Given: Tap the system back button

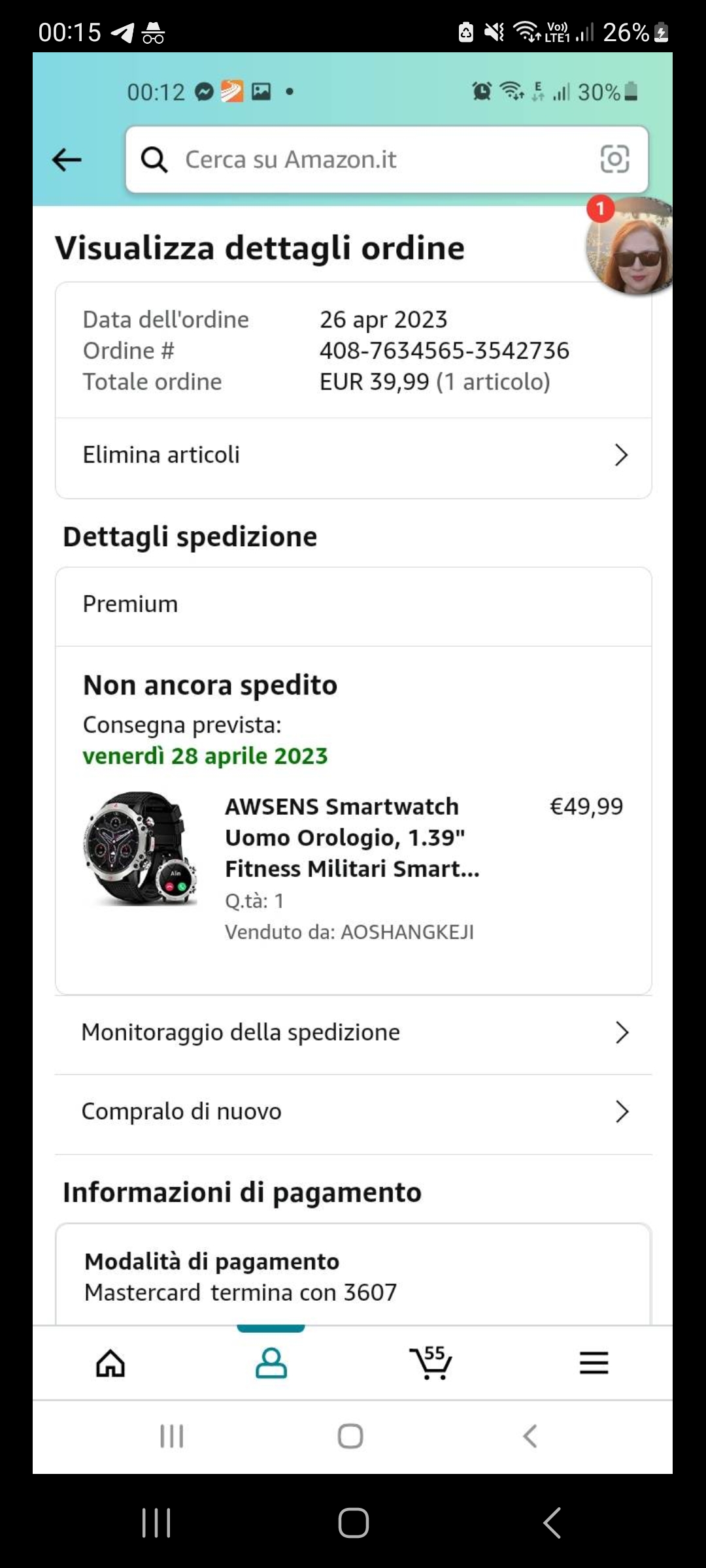Looking at the screenshot, I should [x=552, y=1523].
